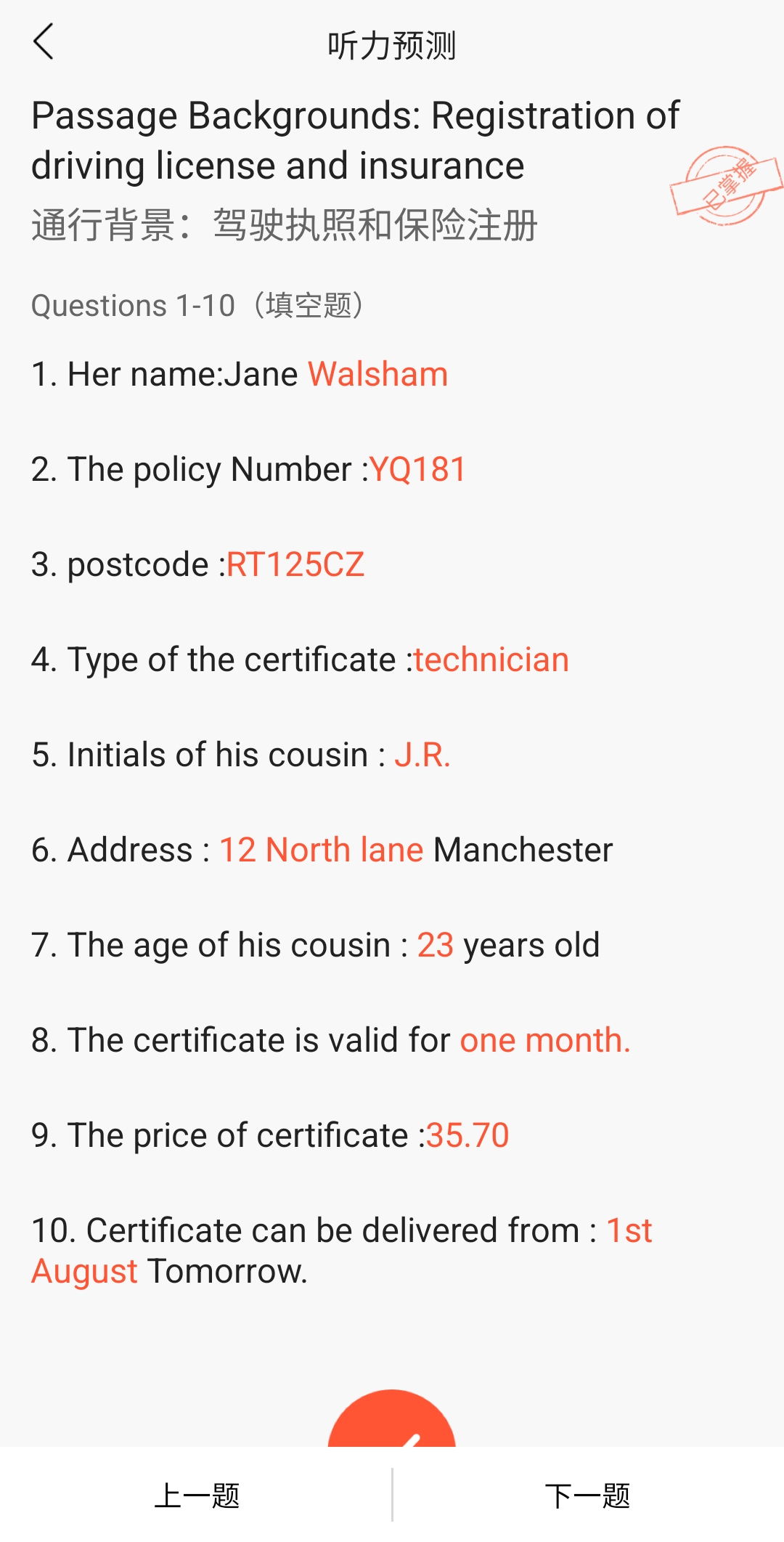The height and width of the screenshot is (1542, 784).
Task: Go back using the top-left arrow
Action: (x=44, y=42)
